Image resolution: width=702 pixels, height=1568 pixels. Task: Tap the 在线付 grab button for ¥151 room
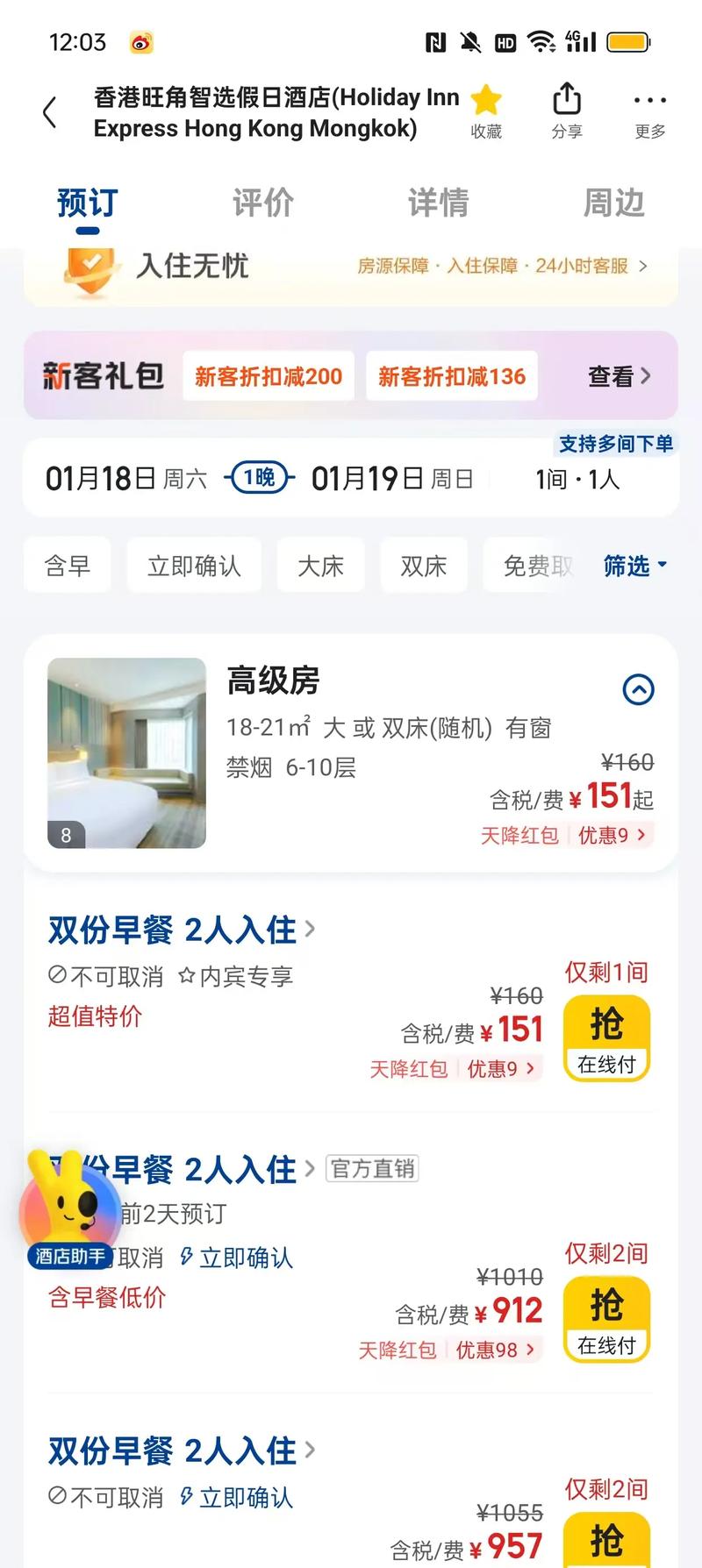tap(607, 1038)
